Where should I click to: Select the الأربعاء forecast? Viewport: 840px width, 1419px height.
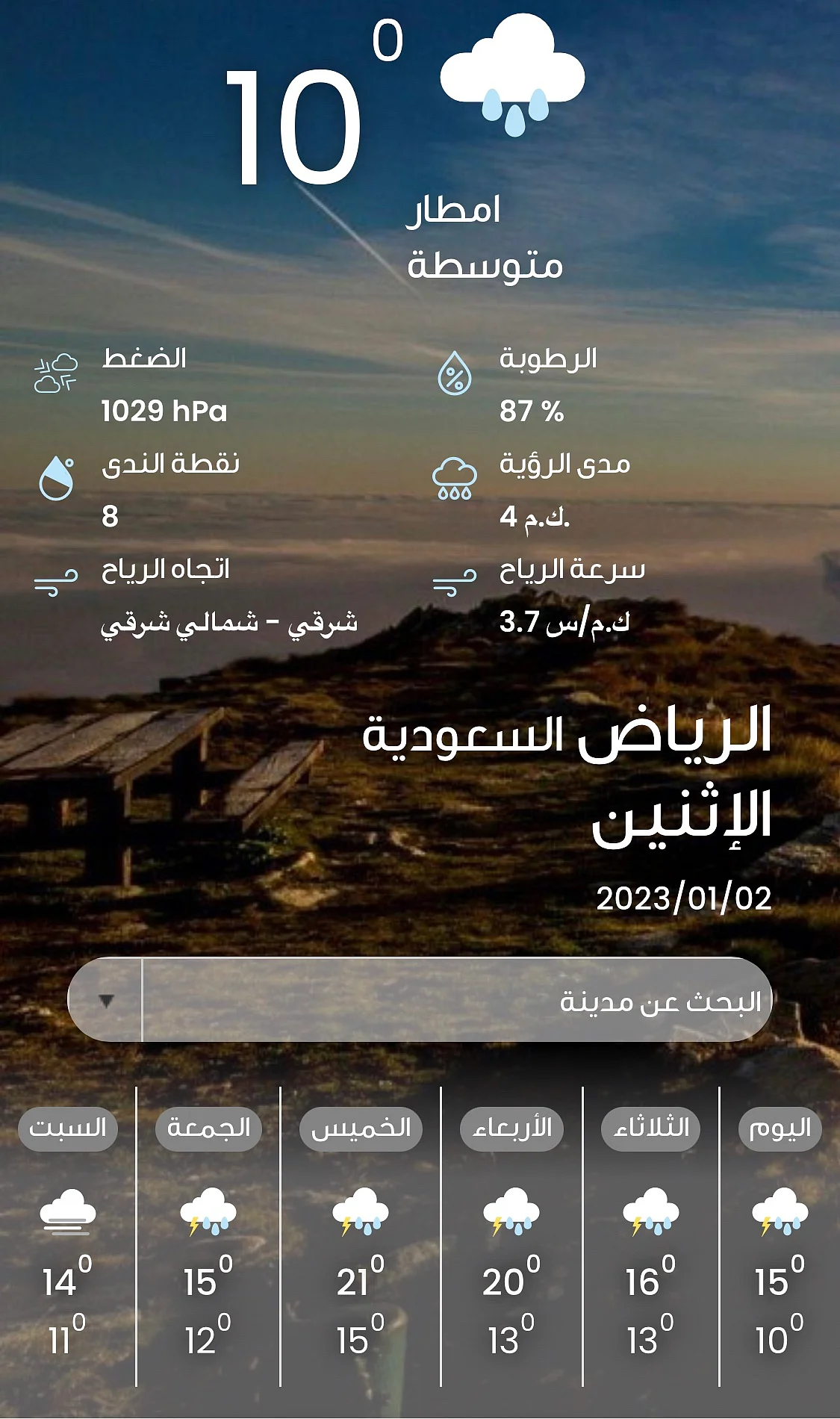[x=512, y=1128]
